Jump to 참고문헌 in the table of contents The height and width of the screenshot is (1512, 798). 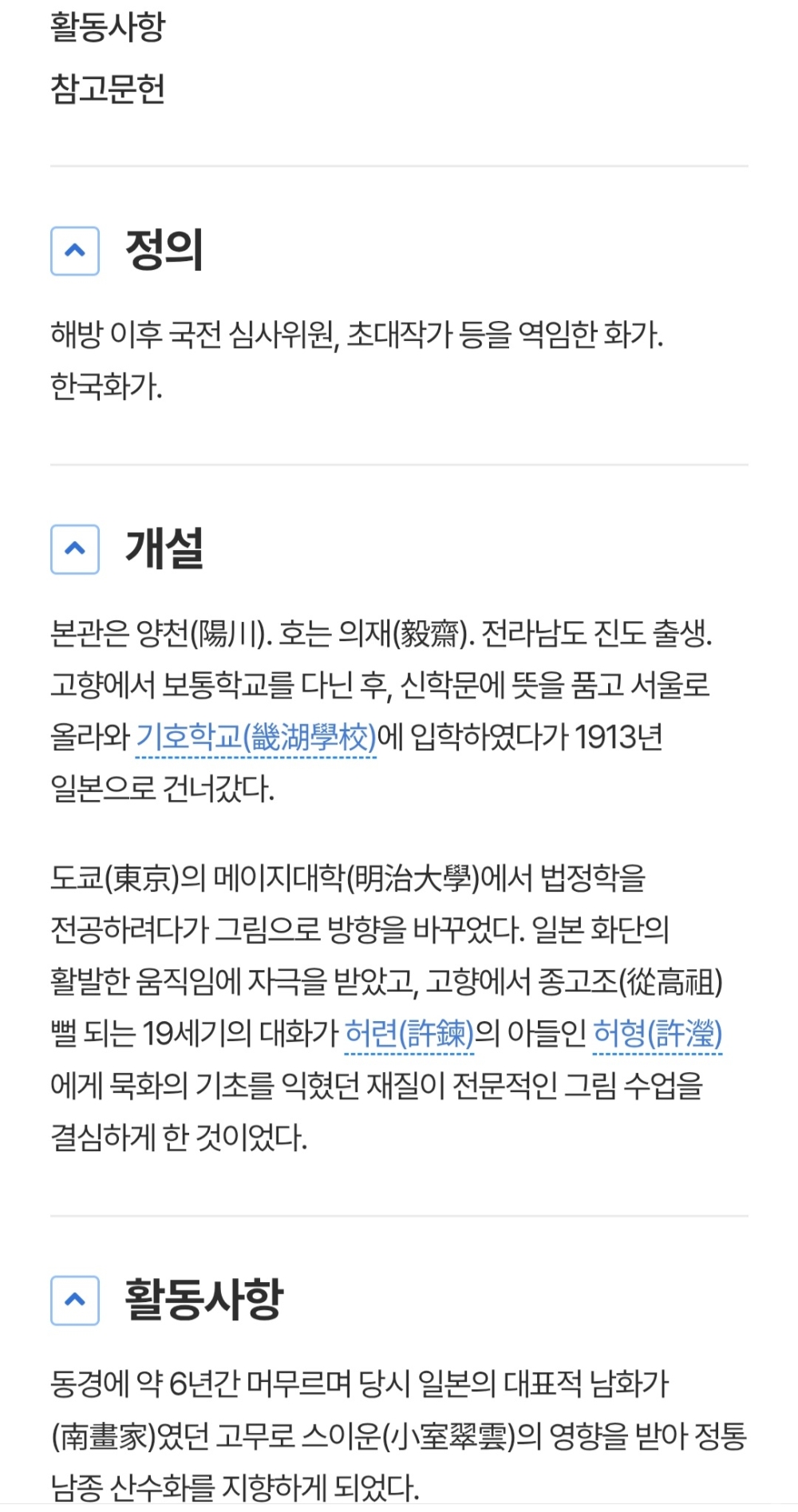[108, 89]
